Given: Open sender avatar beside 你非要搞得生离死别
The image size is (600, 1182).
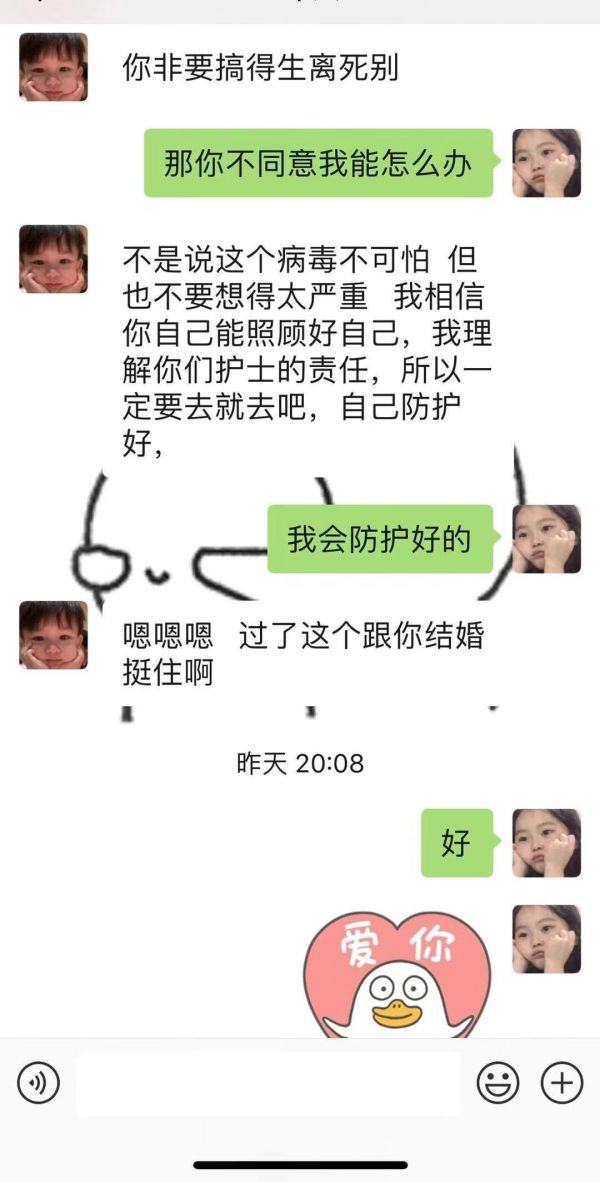Looking at the screenshot, I should coord(53,67).
